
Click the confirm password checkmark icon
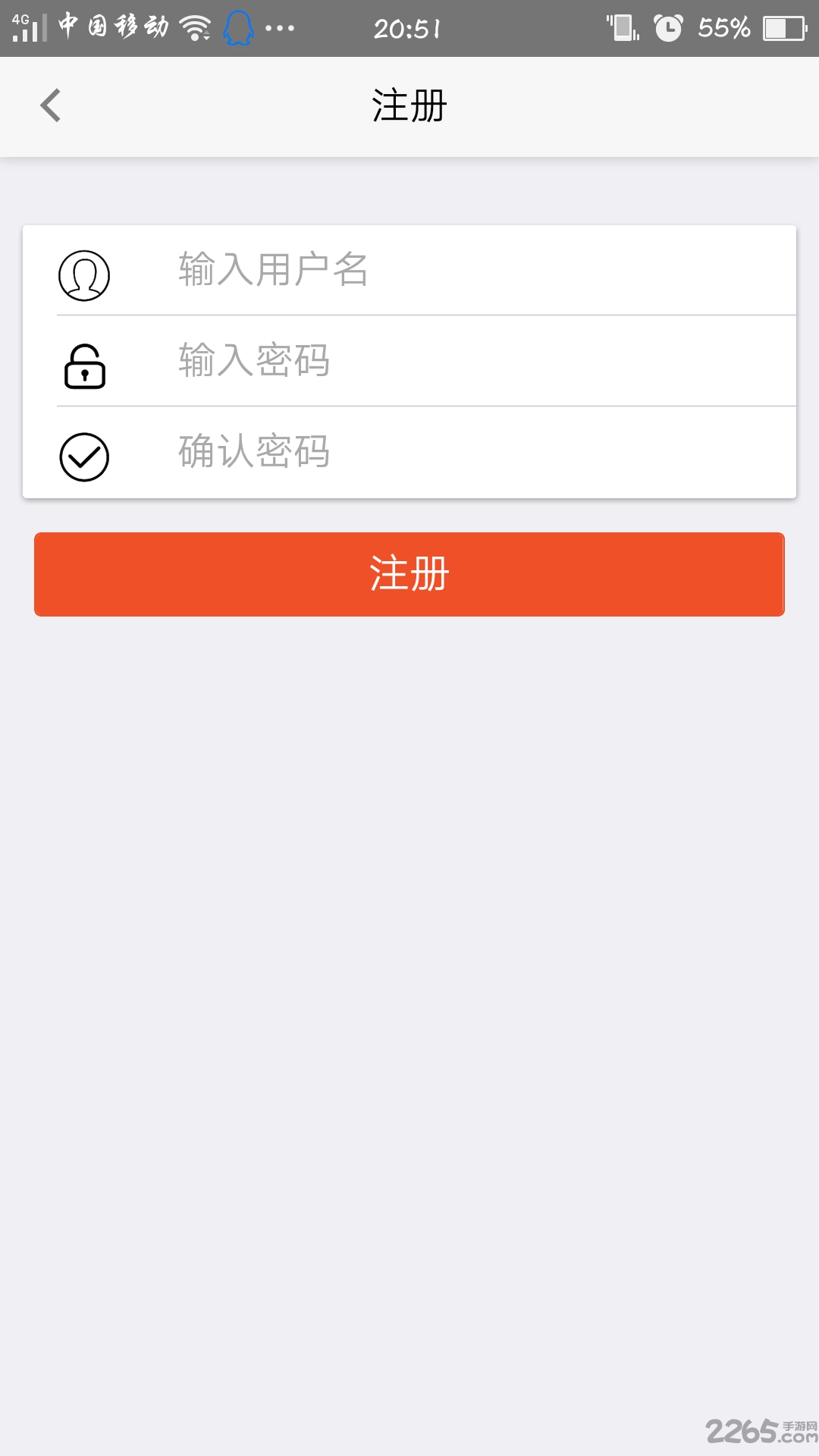[83, 455]
